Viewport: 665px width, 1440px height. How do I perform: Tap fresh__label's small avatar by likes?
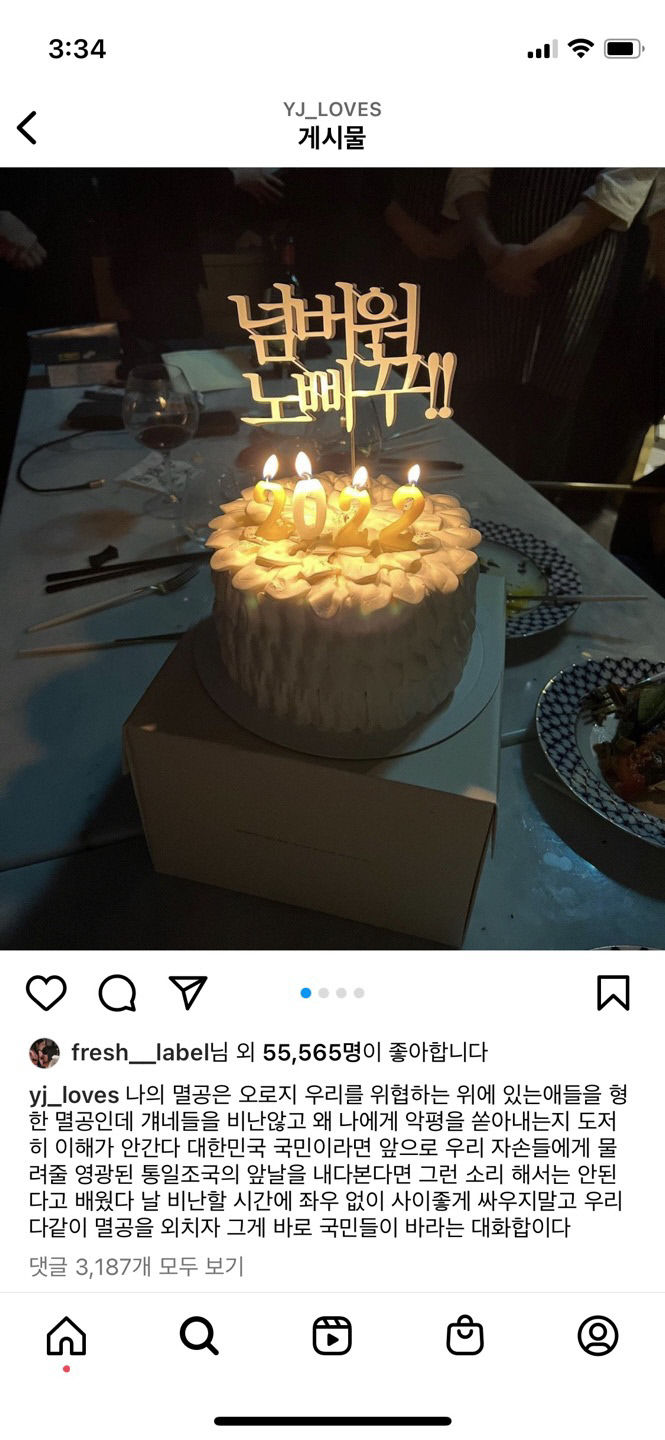44,1052
